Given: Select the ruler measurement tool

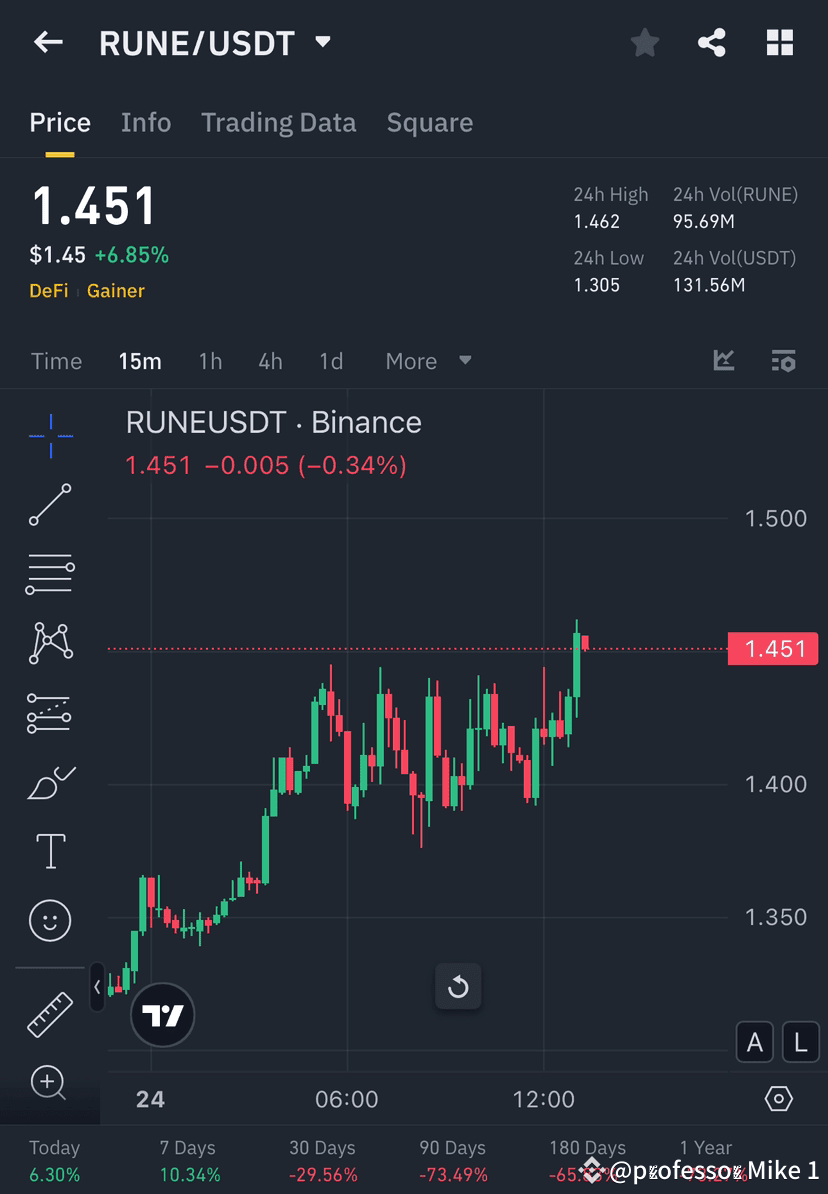Looking at the screenshot, I should pyautogui.click(x=50, y=1013).
